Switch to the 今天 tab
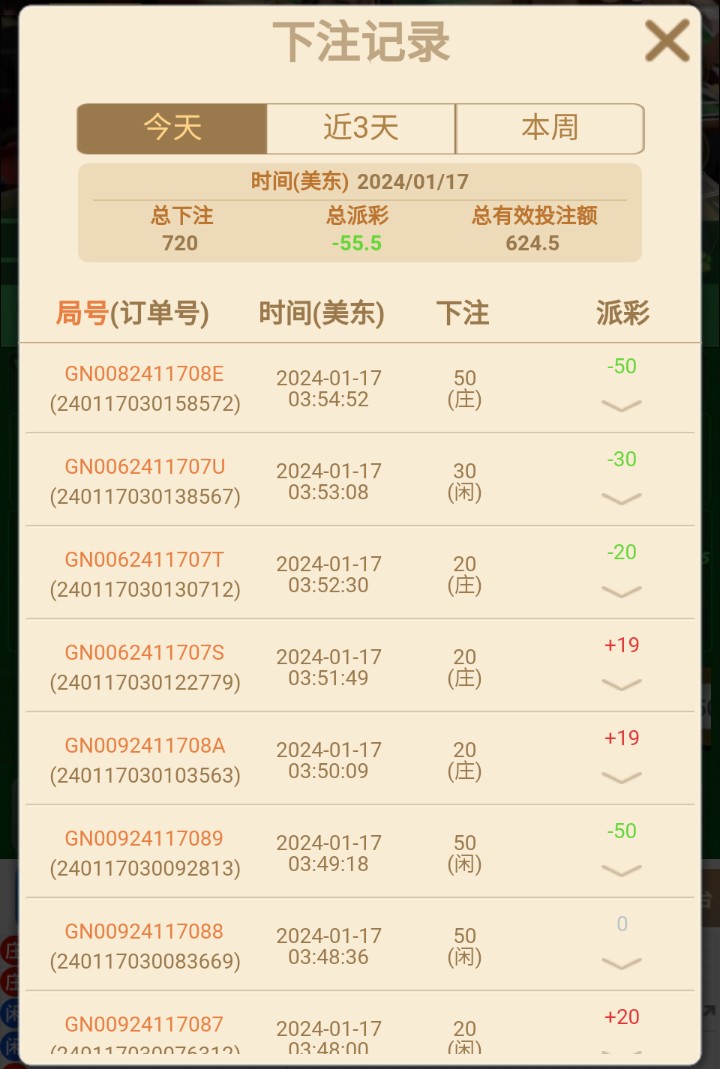Viewport: 720px width, 1069px height. (x=172, y=128)
